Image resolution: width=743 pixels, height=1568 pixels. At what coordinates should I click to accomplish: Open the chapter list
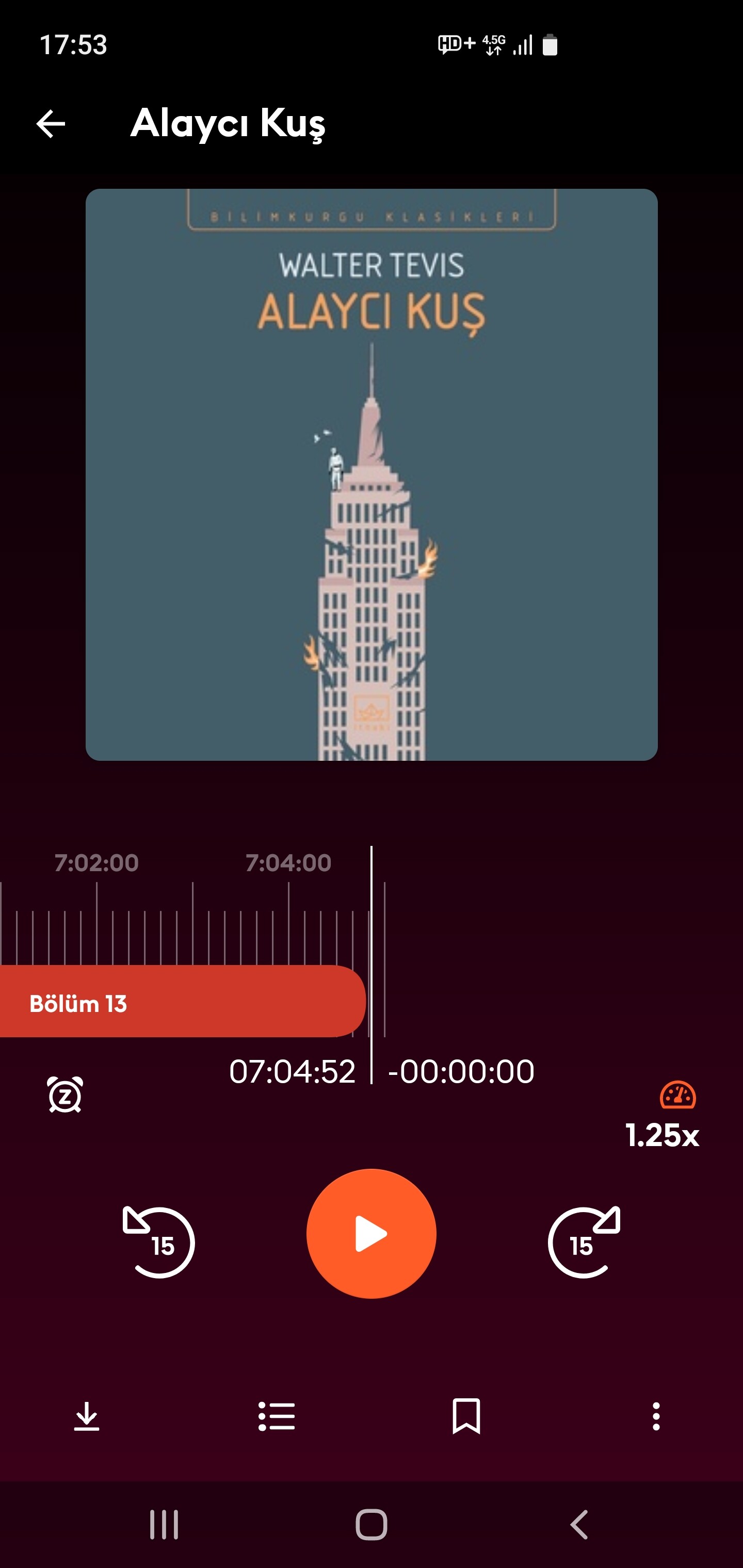pos(277,1416)
